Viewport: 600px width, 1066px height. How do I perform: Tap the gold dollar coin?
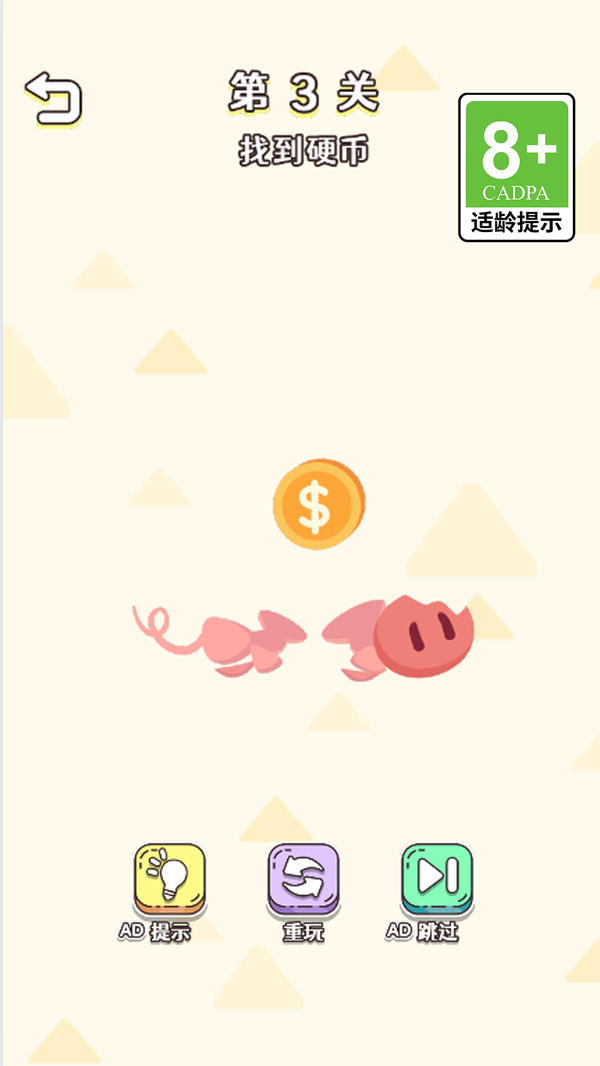click(x=319, y=504)
